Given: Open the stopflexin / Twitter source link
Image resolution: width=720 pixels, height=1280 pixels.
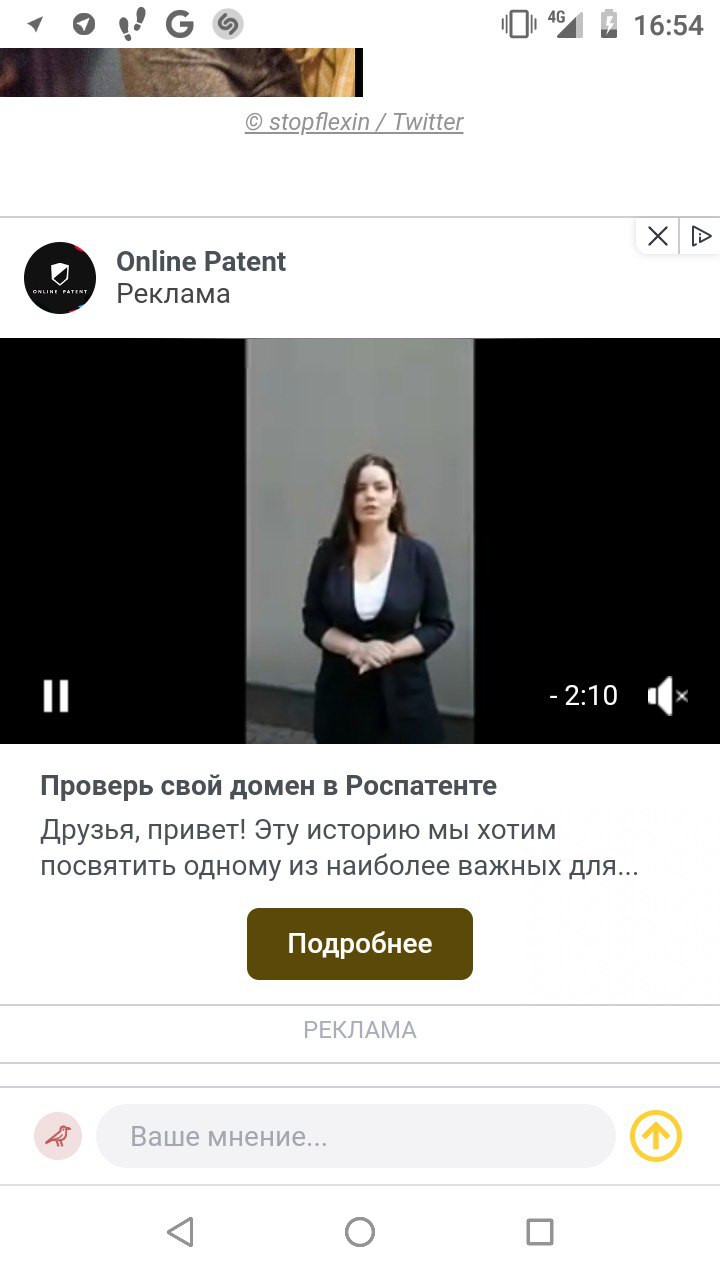Looking at the screenshot, I should [354, 122].
